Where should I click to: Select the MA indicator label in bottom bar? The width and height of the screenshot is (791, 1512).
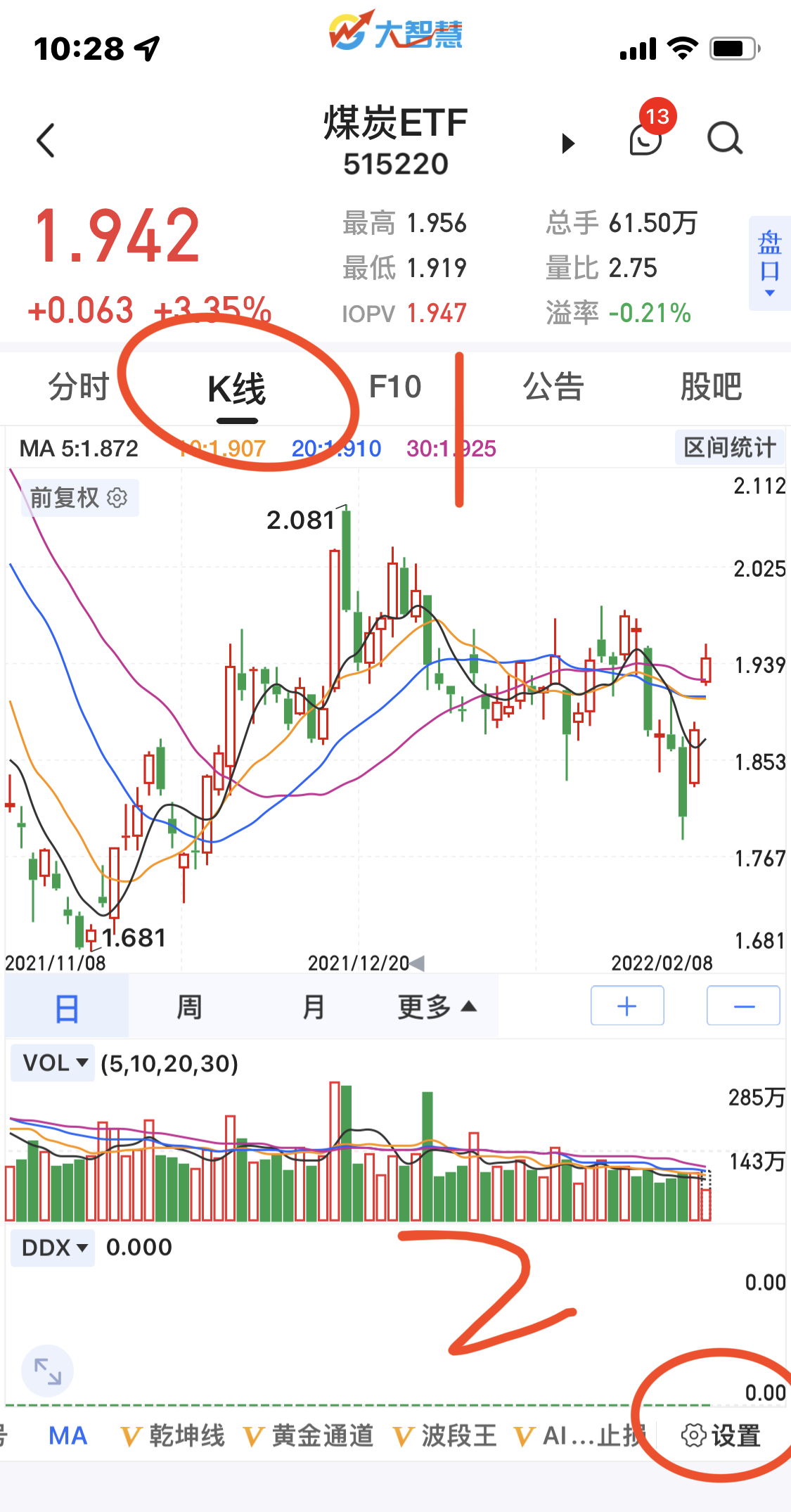(67, 1433)
